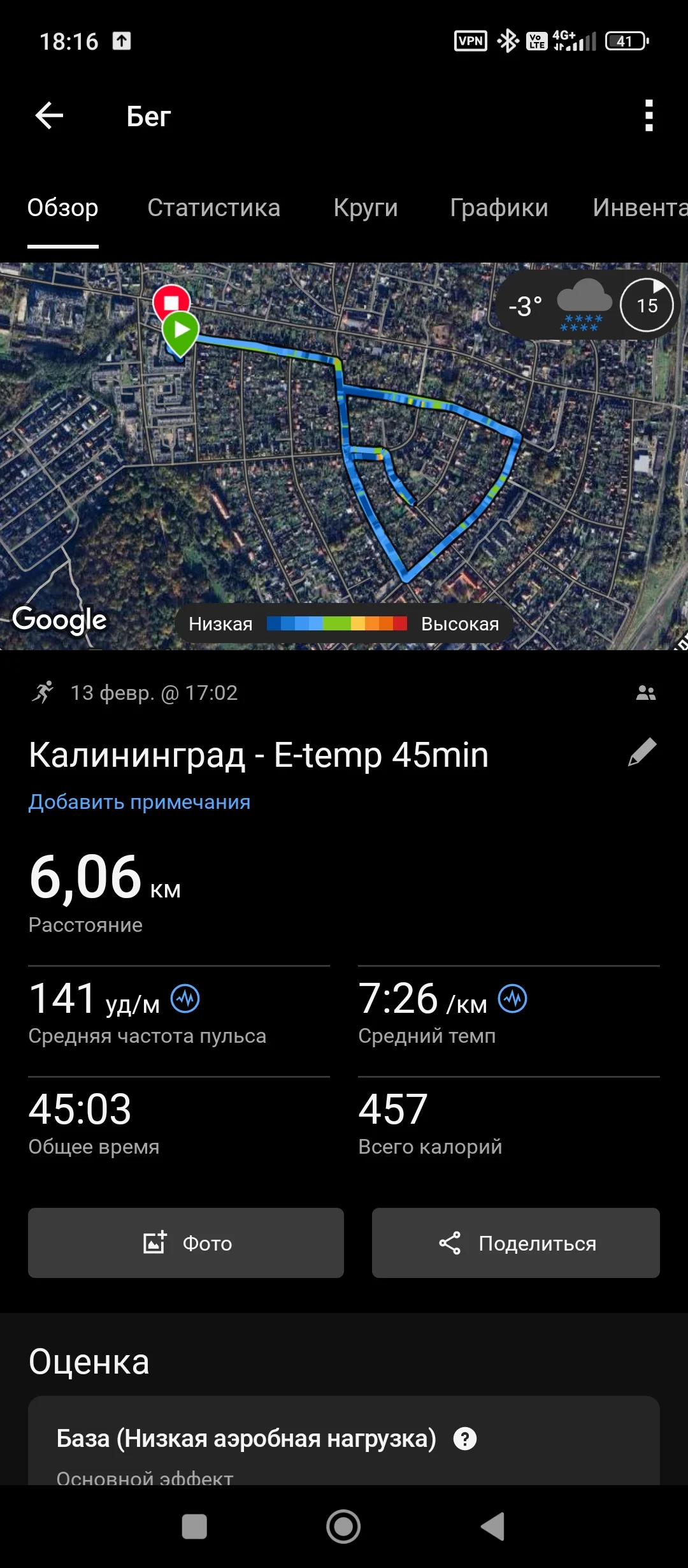Open the three-dot overflow menu
This screenshot has height=1568, width=688.
click(648, 116)
